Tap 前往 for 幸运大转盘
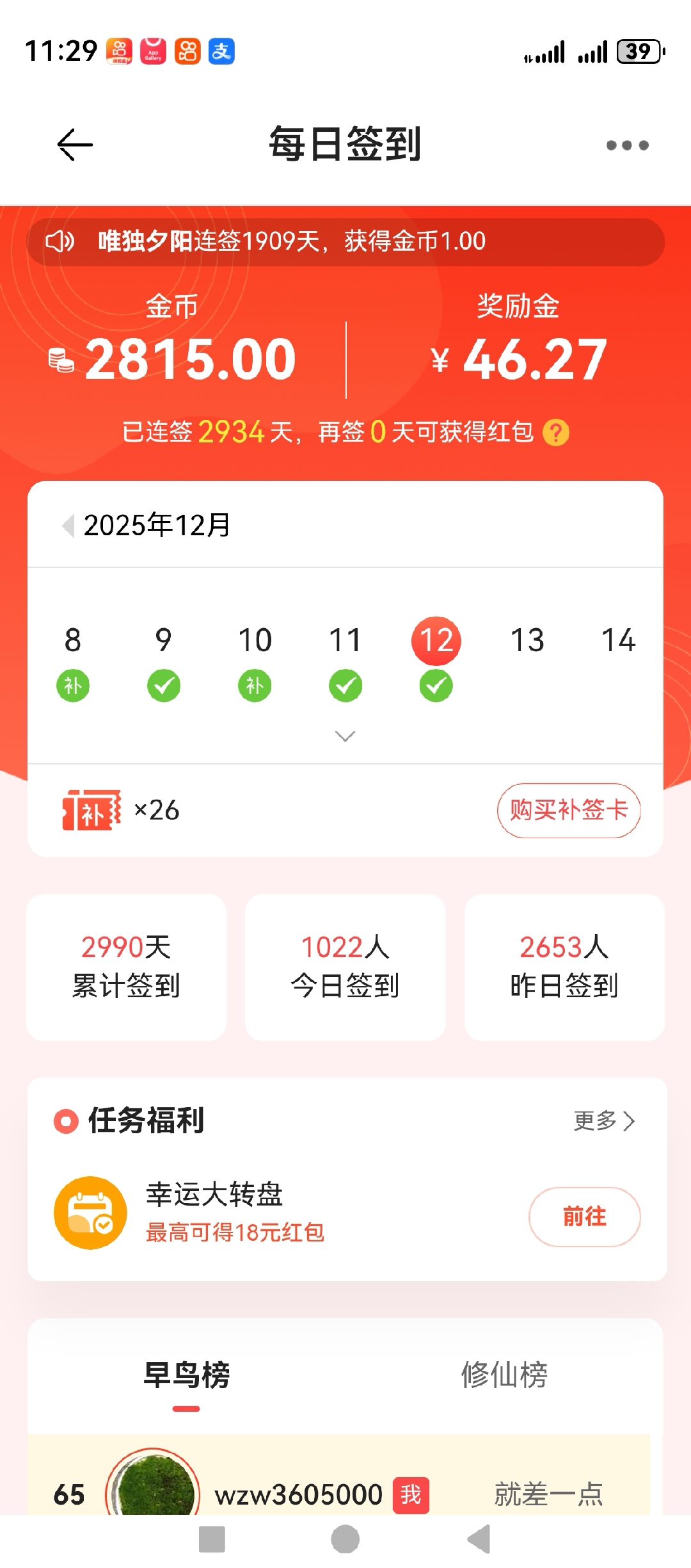The image size is (691, 1568). (x=584, y=1216)
